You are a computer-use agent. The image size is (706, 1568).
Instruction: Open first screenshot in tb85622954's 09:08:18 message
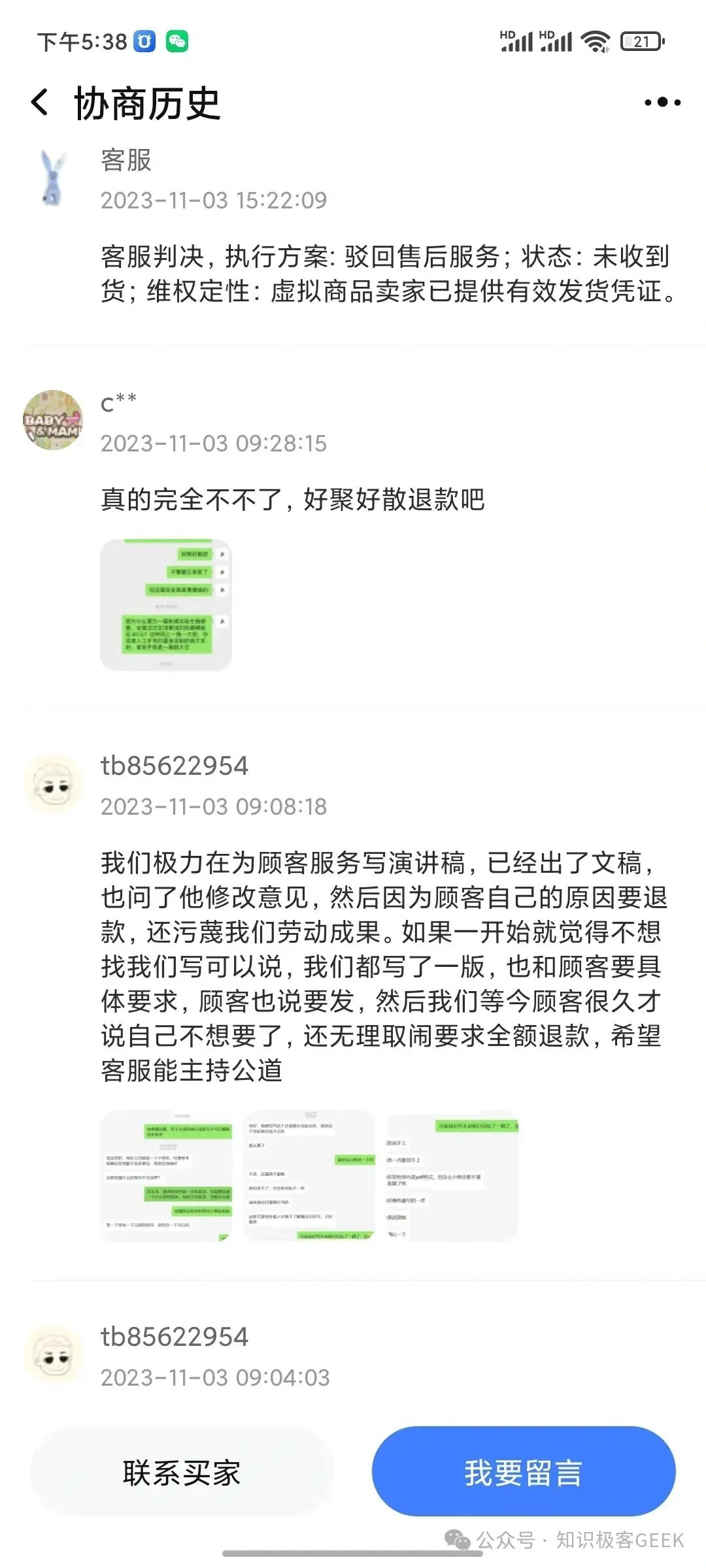point(166,1175)
